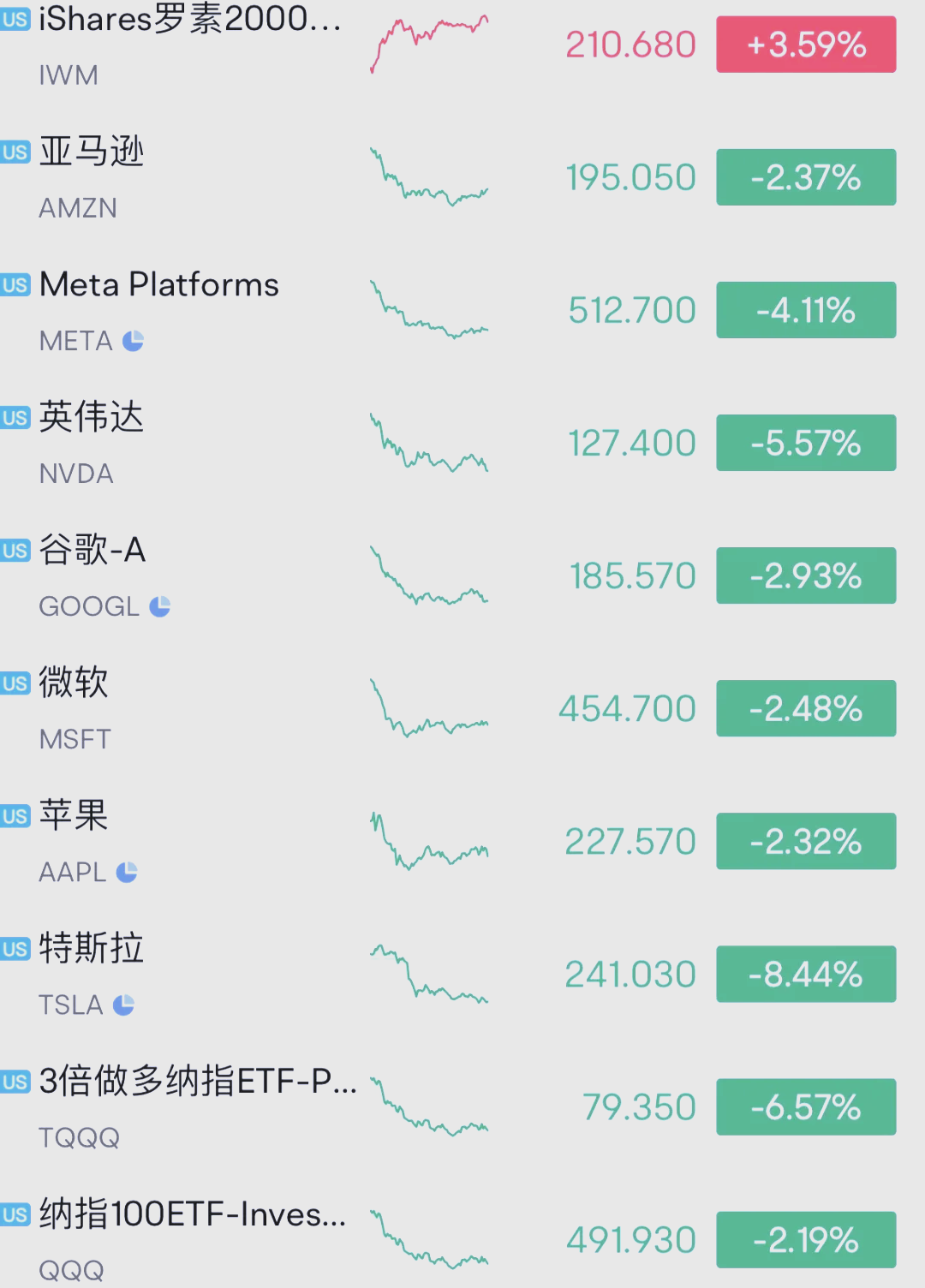Screen dimensions: 925x1288
Task: Select the TQQQ ticker row
Action: pos(81,1137)
